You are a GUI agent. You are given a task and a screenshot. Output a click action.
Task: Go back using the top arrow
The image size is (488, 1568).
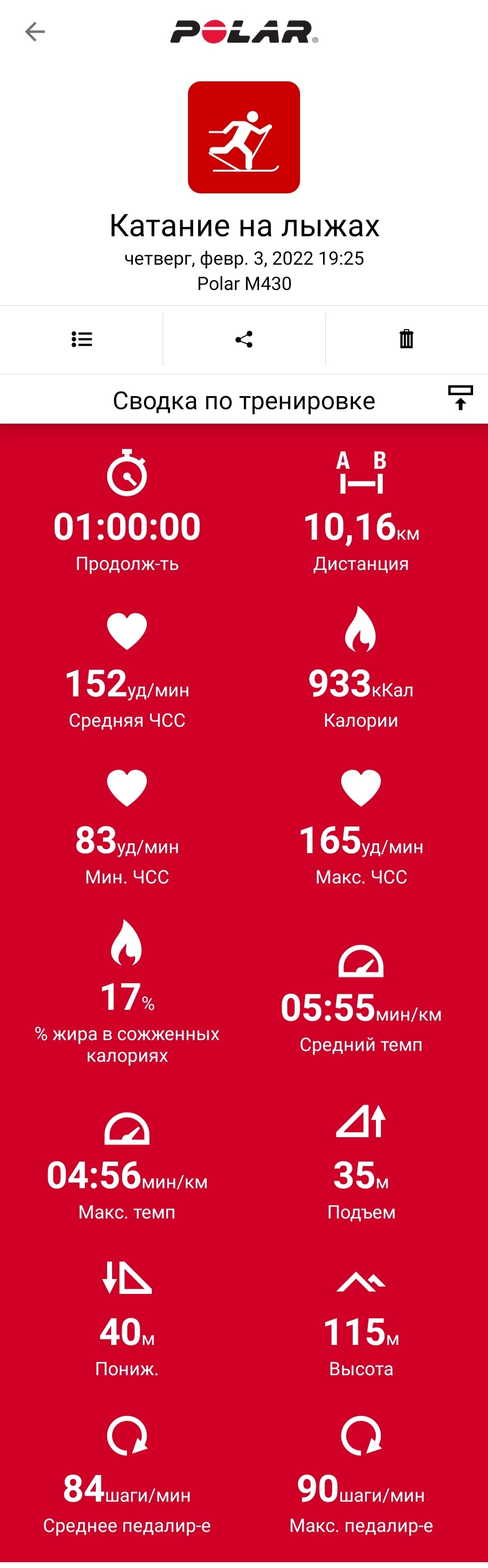(35, 32)
